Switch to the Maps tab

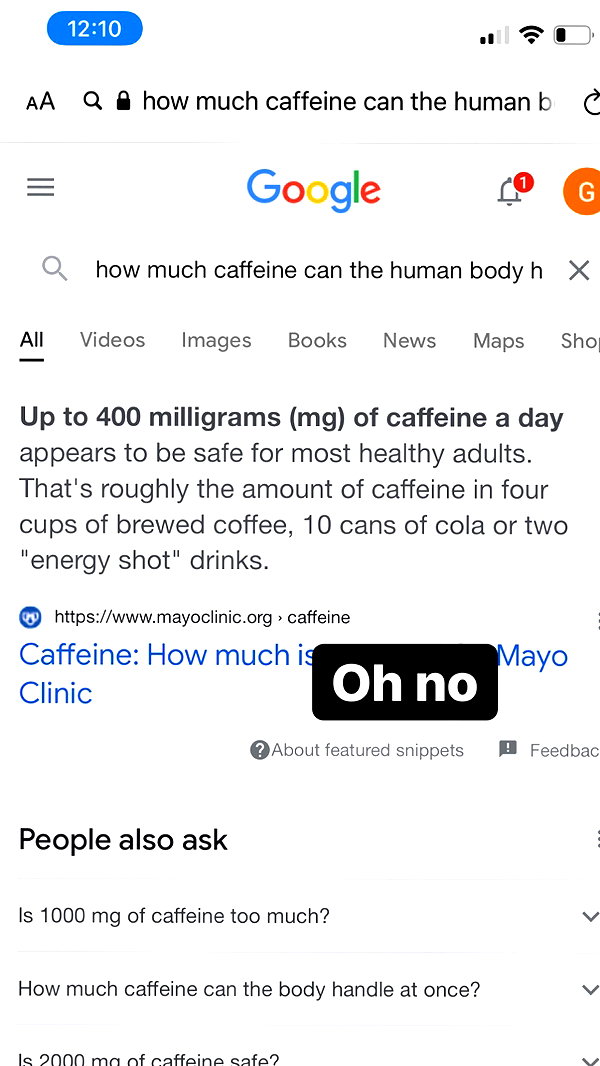[x=499, y=340]
